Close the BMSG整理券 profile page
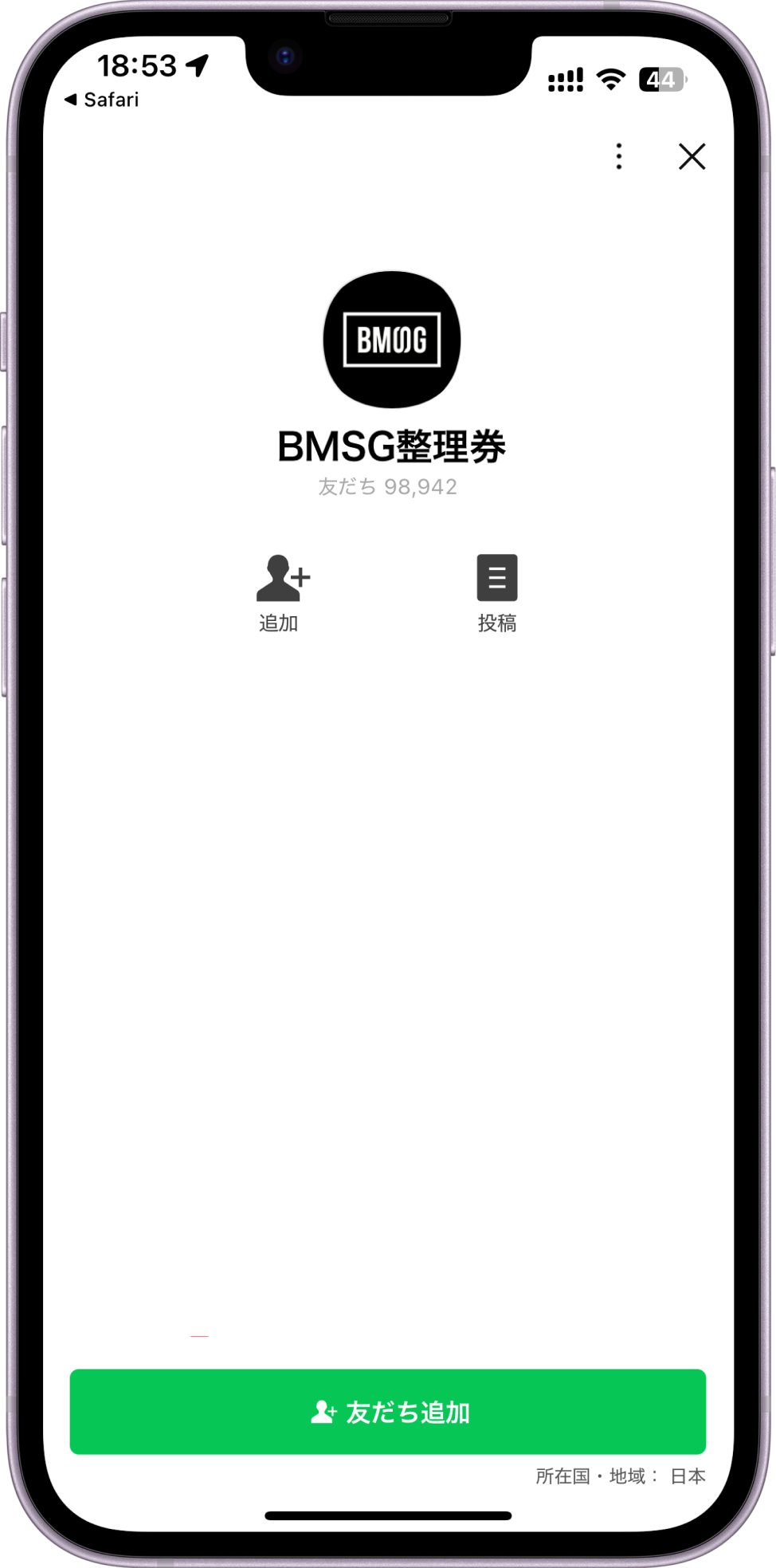Screen dimensions: 776x1568 click(692, 156)
